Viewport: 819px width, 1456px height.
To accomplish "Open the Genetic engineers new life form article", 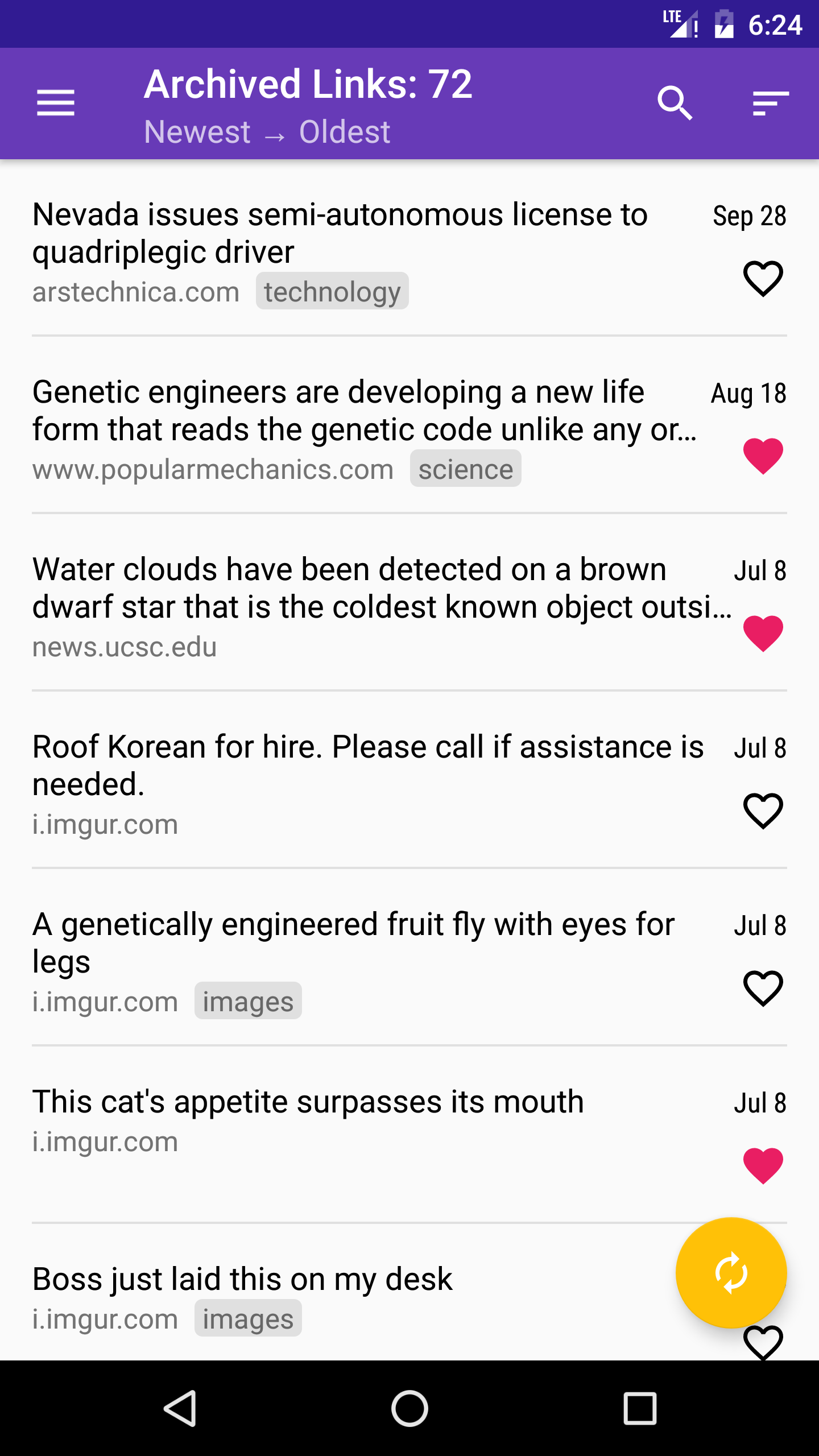I will 364,410.
